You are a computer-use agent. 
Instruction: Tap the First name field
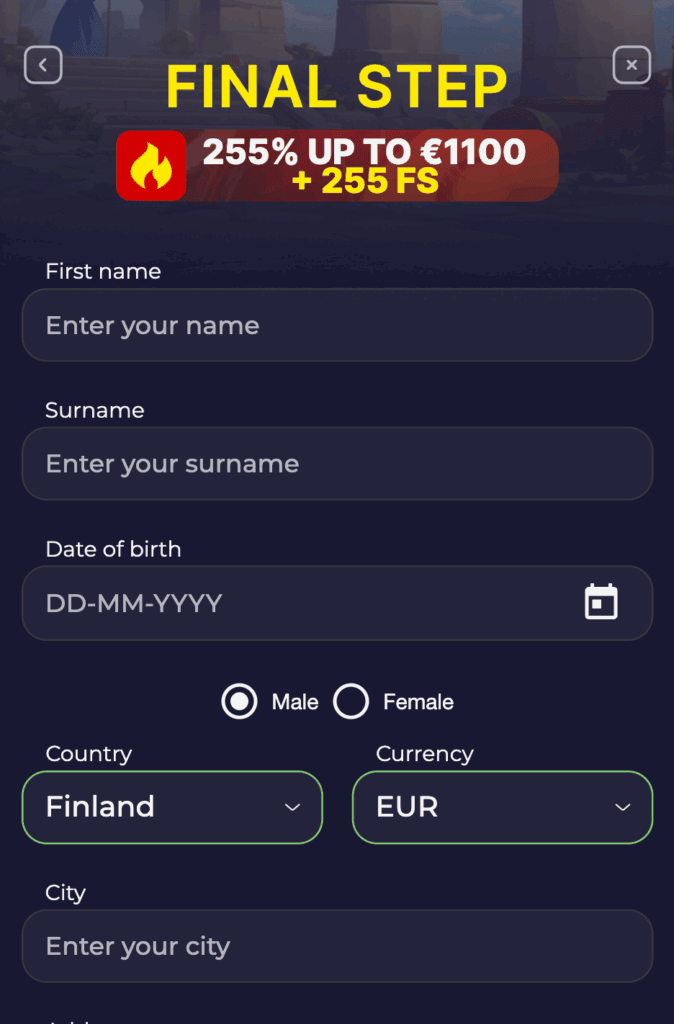337,325
